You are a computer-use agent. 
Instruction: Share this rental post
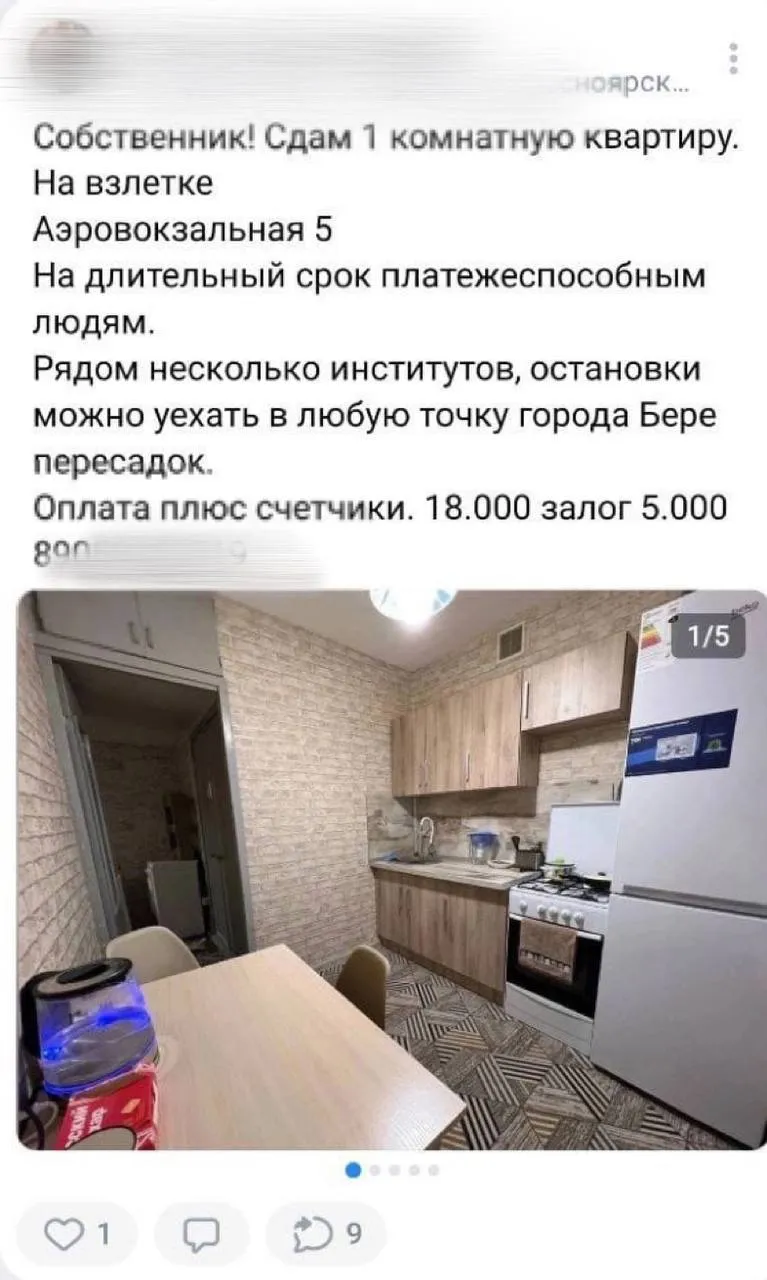324,1235
